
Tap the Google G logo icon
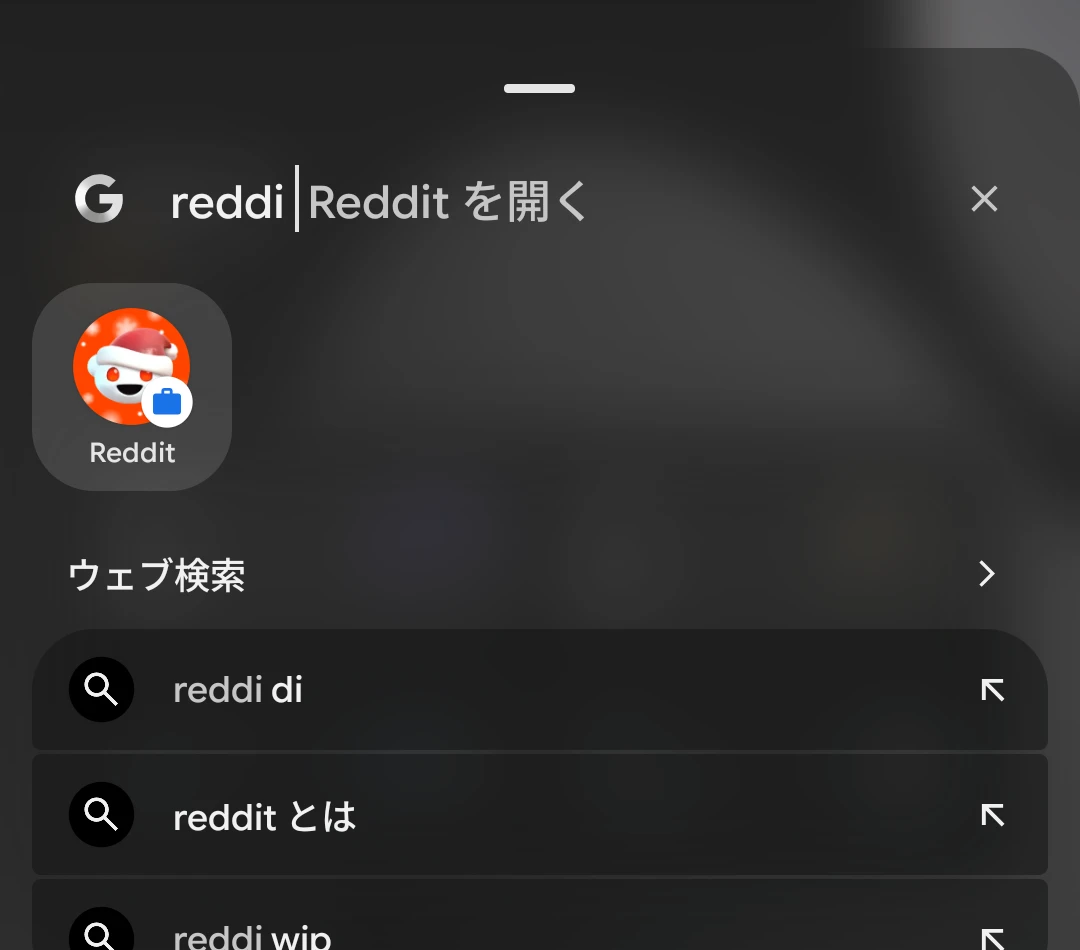[x=99, y=200]
